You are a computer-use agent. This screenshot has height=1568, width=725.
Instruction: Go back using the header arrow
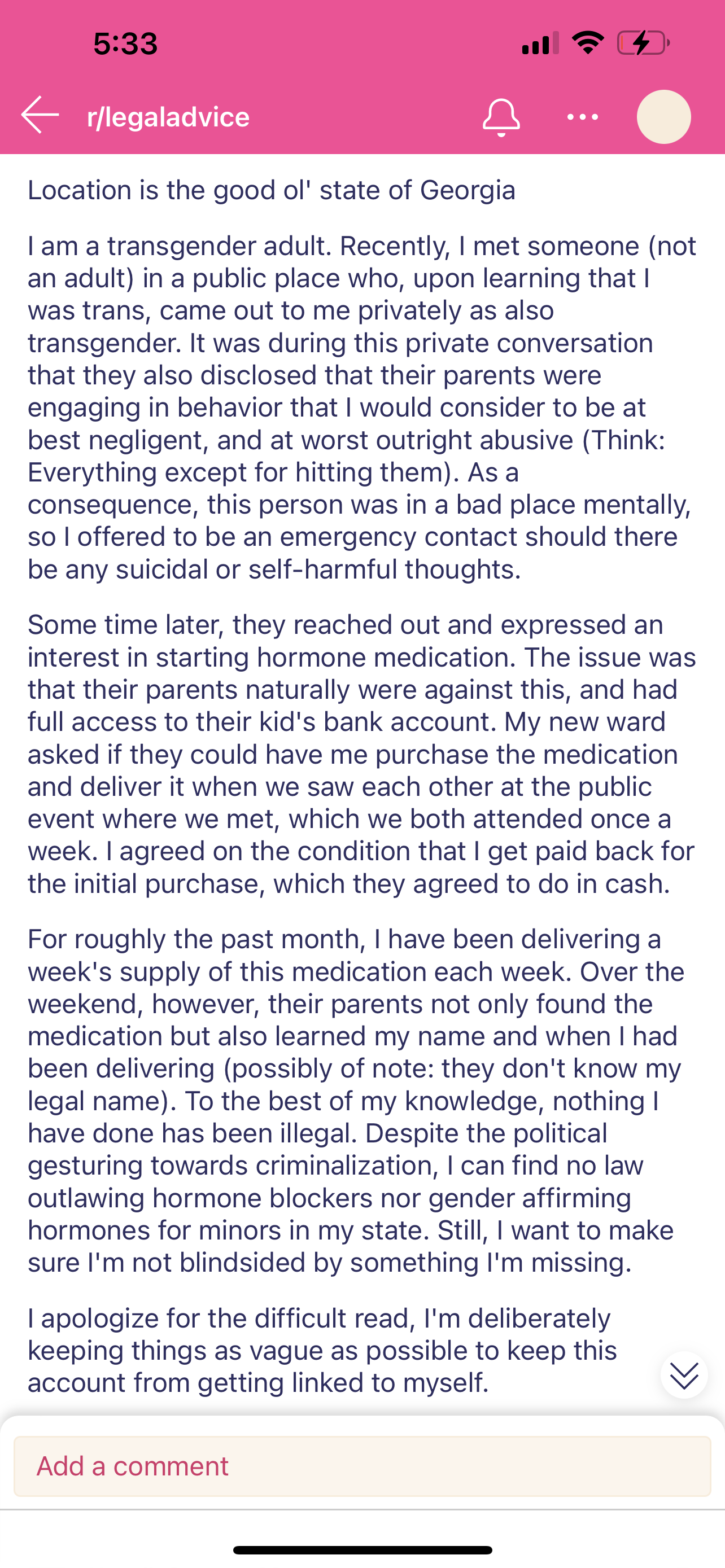[x=40, y=115]
